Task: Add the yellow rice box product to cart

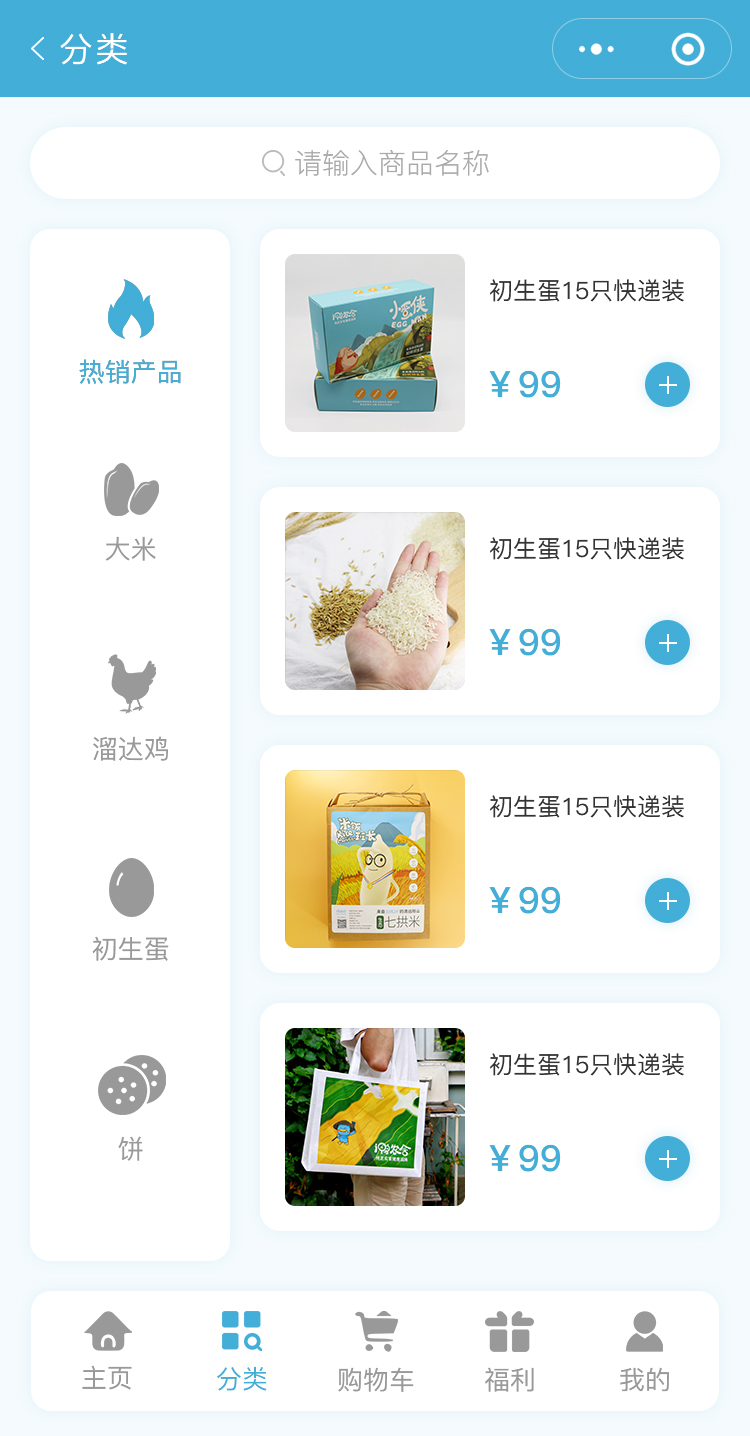Action: click(667, 900)
